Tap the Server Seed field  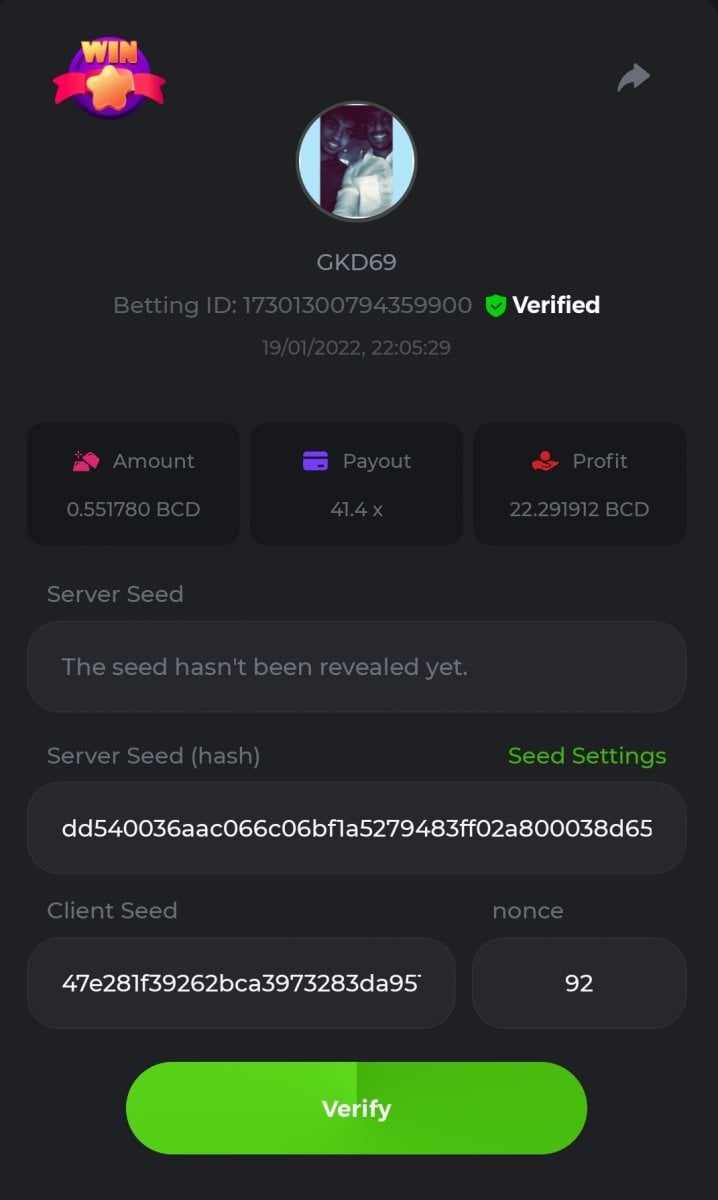tap(356, 667)
